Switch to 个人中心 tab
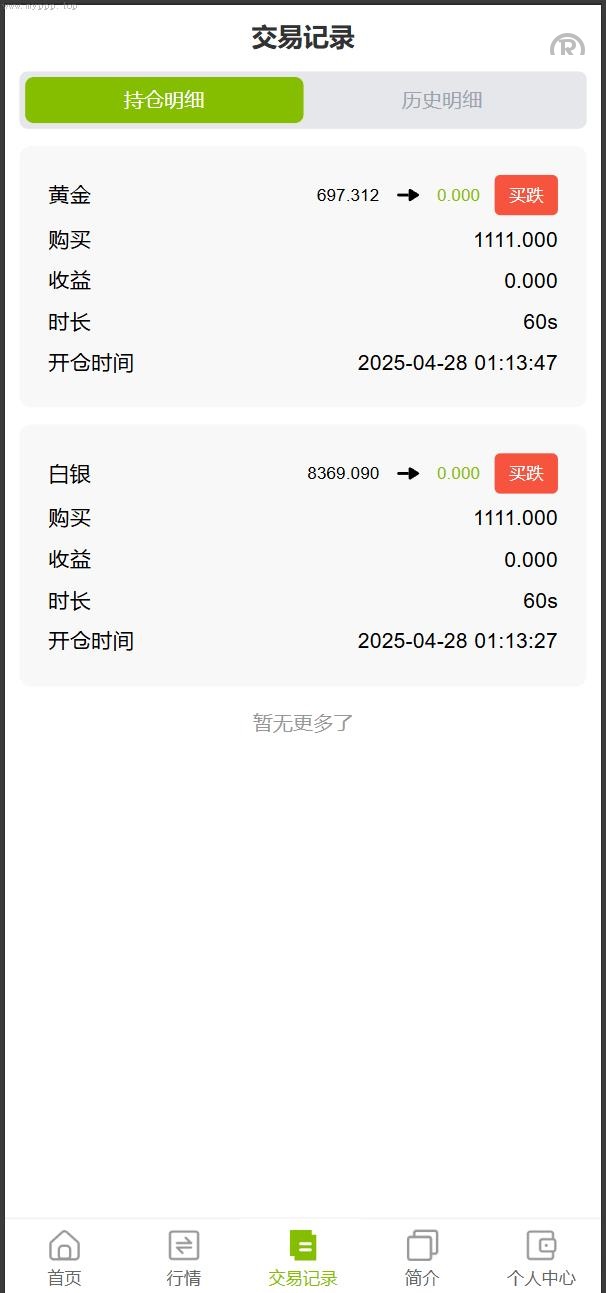Image resolution: width=606 pixels, height=1293 pixels. [541, 1257]
